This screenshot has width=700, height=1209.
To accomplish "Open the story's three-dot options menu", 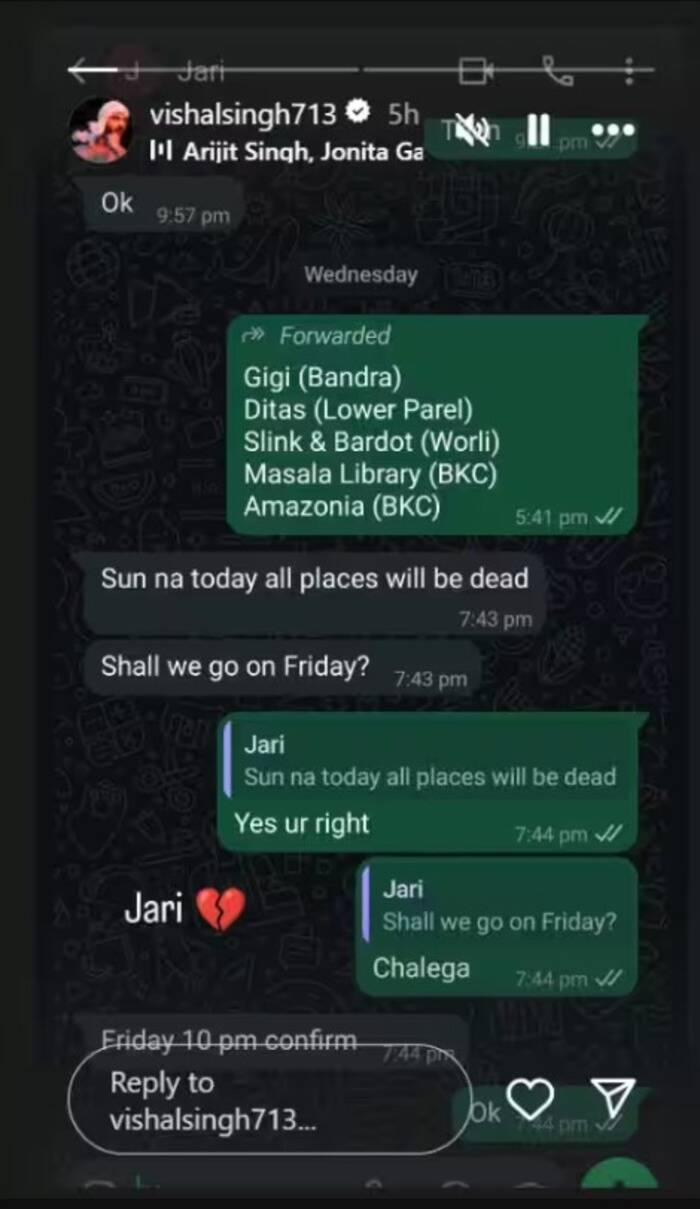I will (x=612, y=131).
